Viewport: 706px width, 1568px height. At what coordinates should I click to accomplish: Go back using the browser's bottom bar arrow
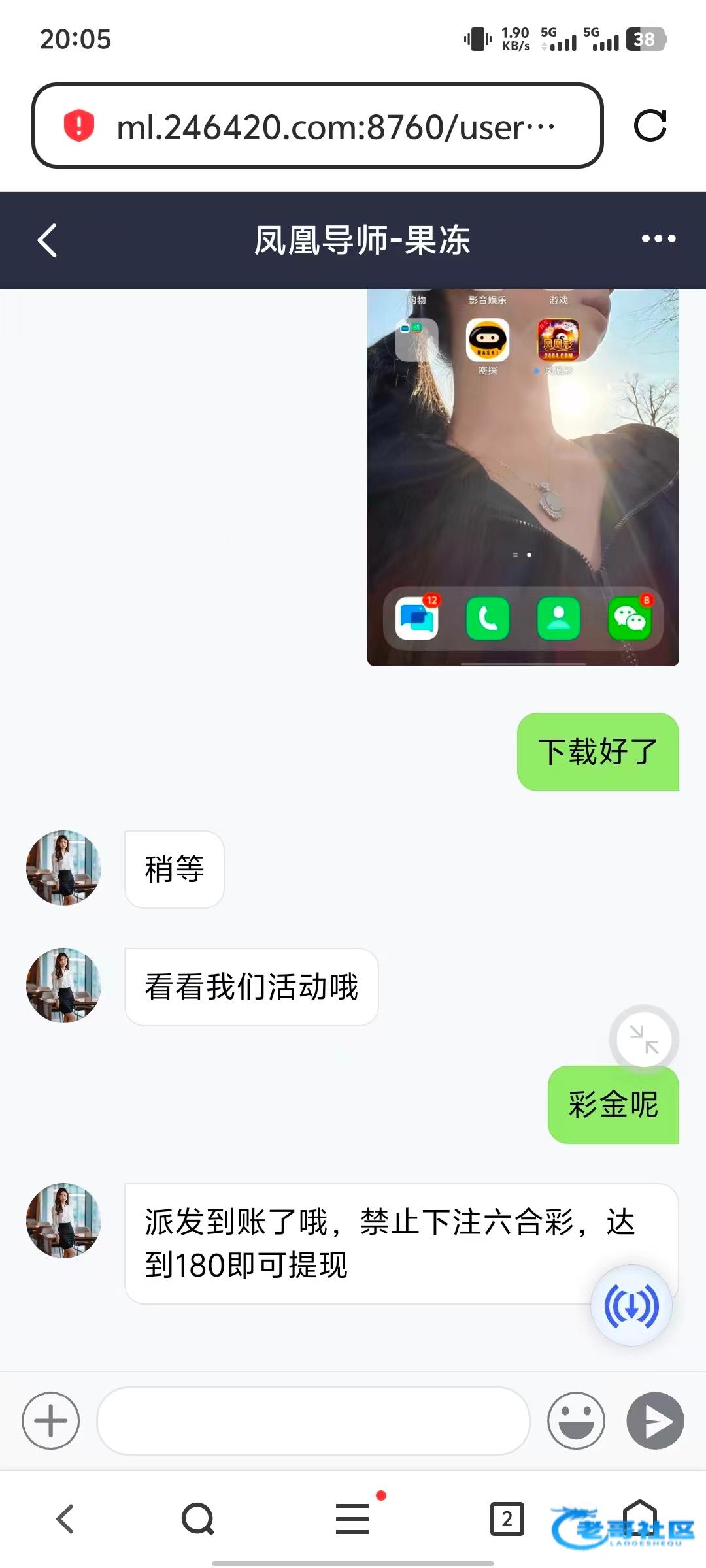click(x=65, y=1519)
